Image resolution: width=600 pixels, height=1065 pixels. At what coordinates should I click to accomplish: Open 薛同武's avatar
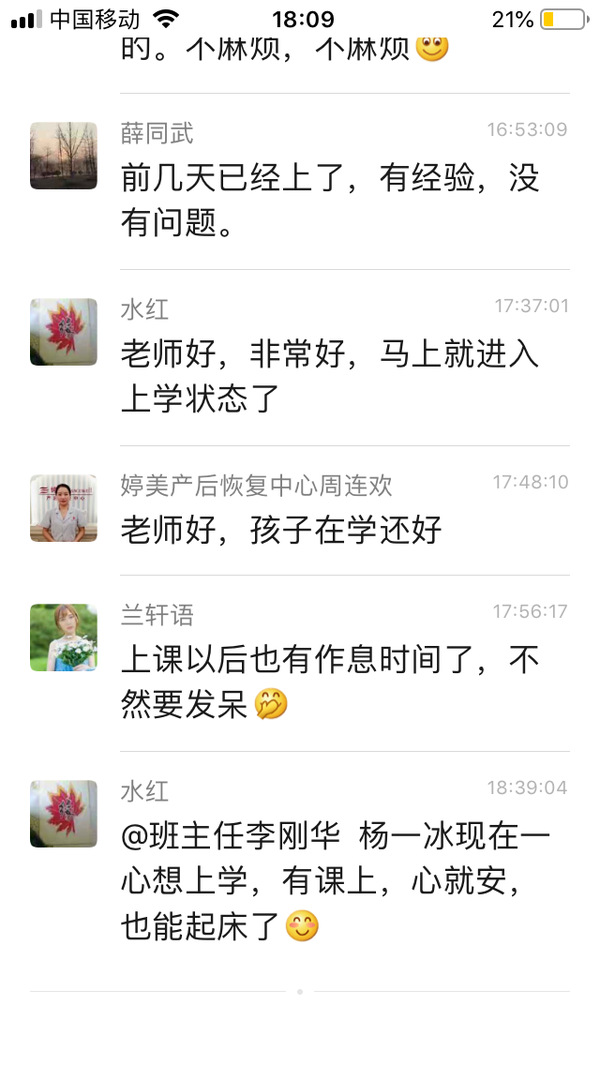(64, 156)
